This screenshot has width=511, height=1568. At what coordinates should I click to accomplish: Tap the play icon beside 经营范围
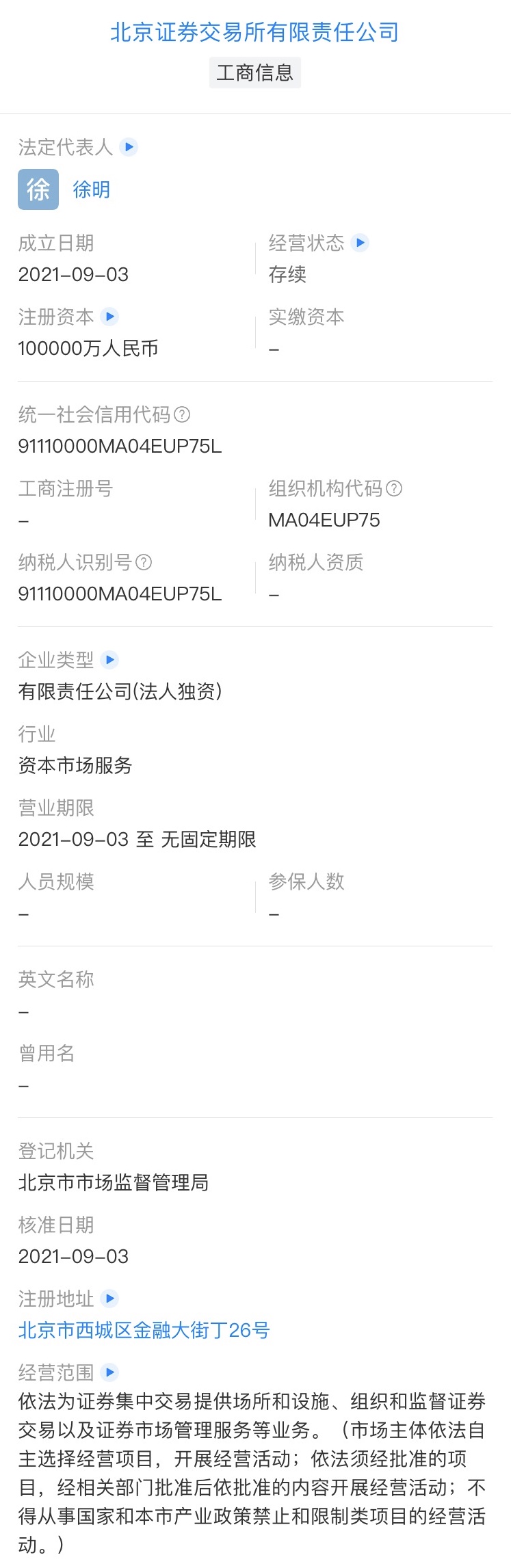(x=109, y=1372)
